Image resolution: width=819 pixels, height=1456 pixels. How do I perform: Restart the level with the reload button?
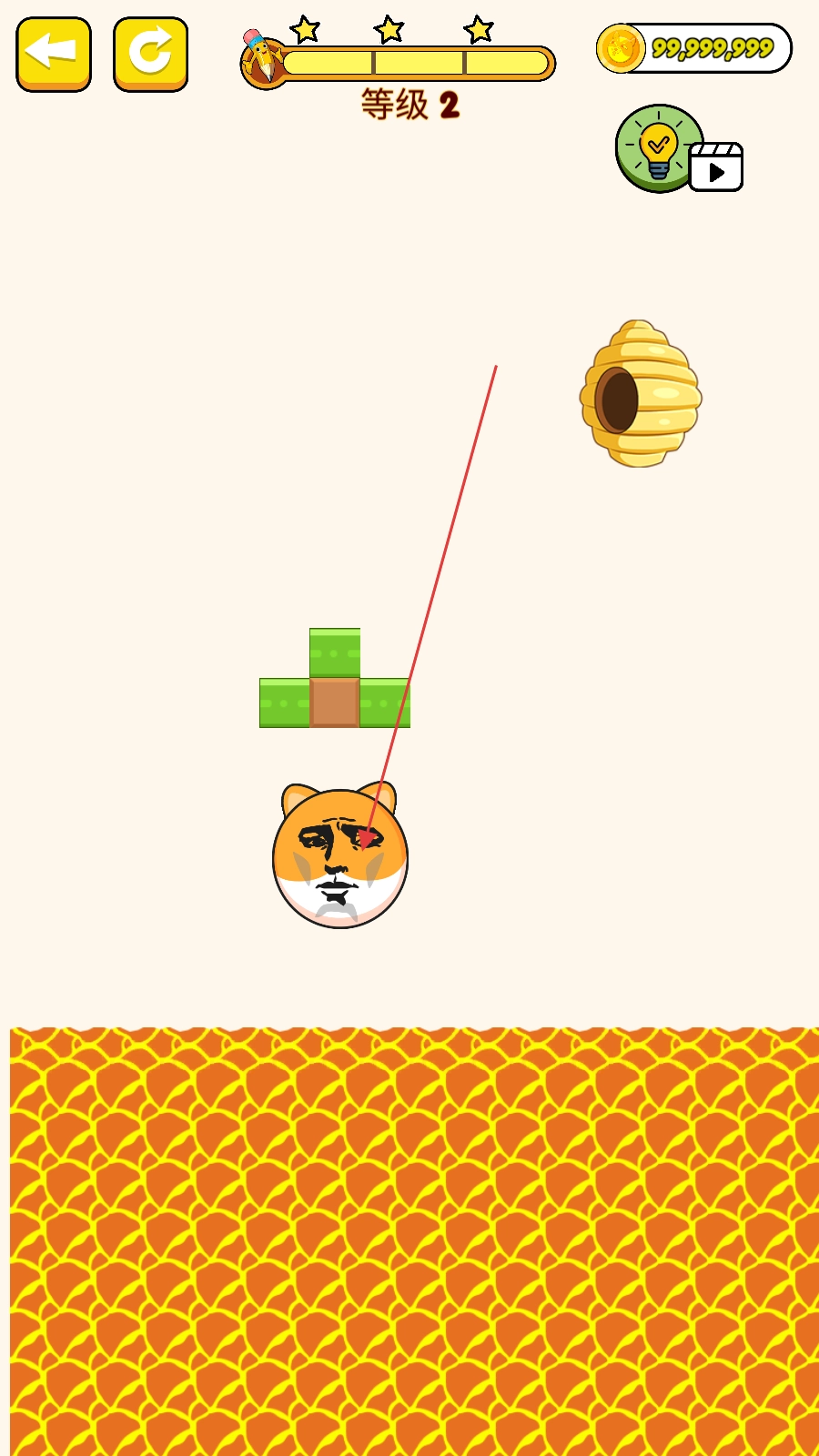[x=150, y=54]
